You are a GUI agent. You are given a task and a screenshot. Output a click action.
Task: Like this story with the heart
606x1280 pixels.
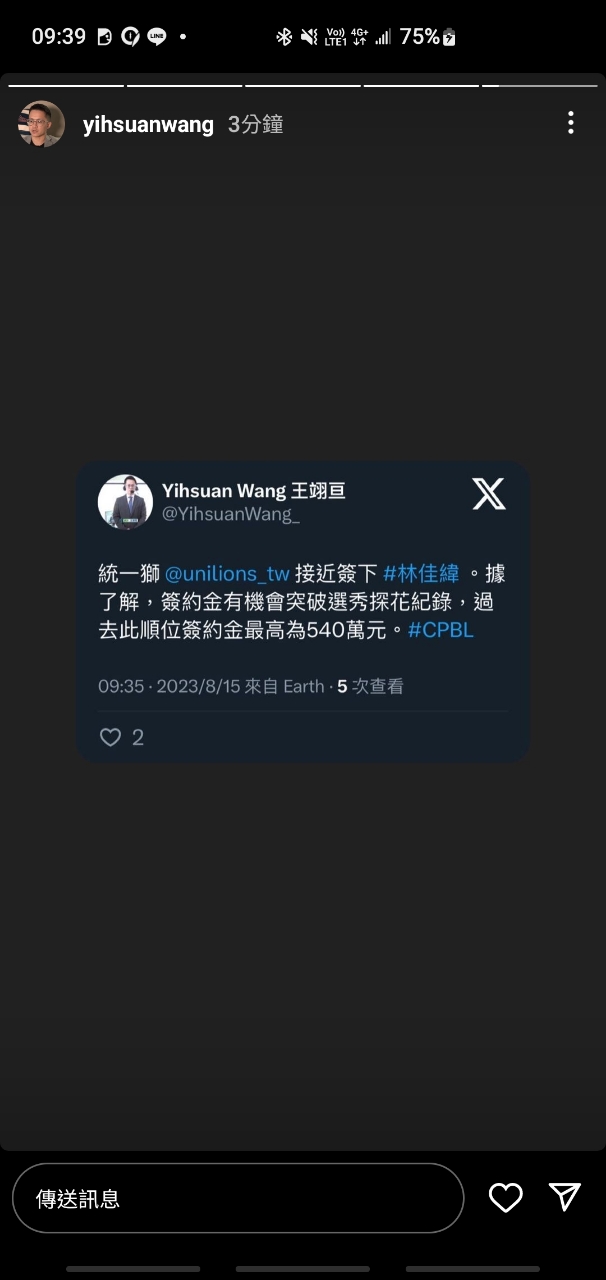(505, 1197)
